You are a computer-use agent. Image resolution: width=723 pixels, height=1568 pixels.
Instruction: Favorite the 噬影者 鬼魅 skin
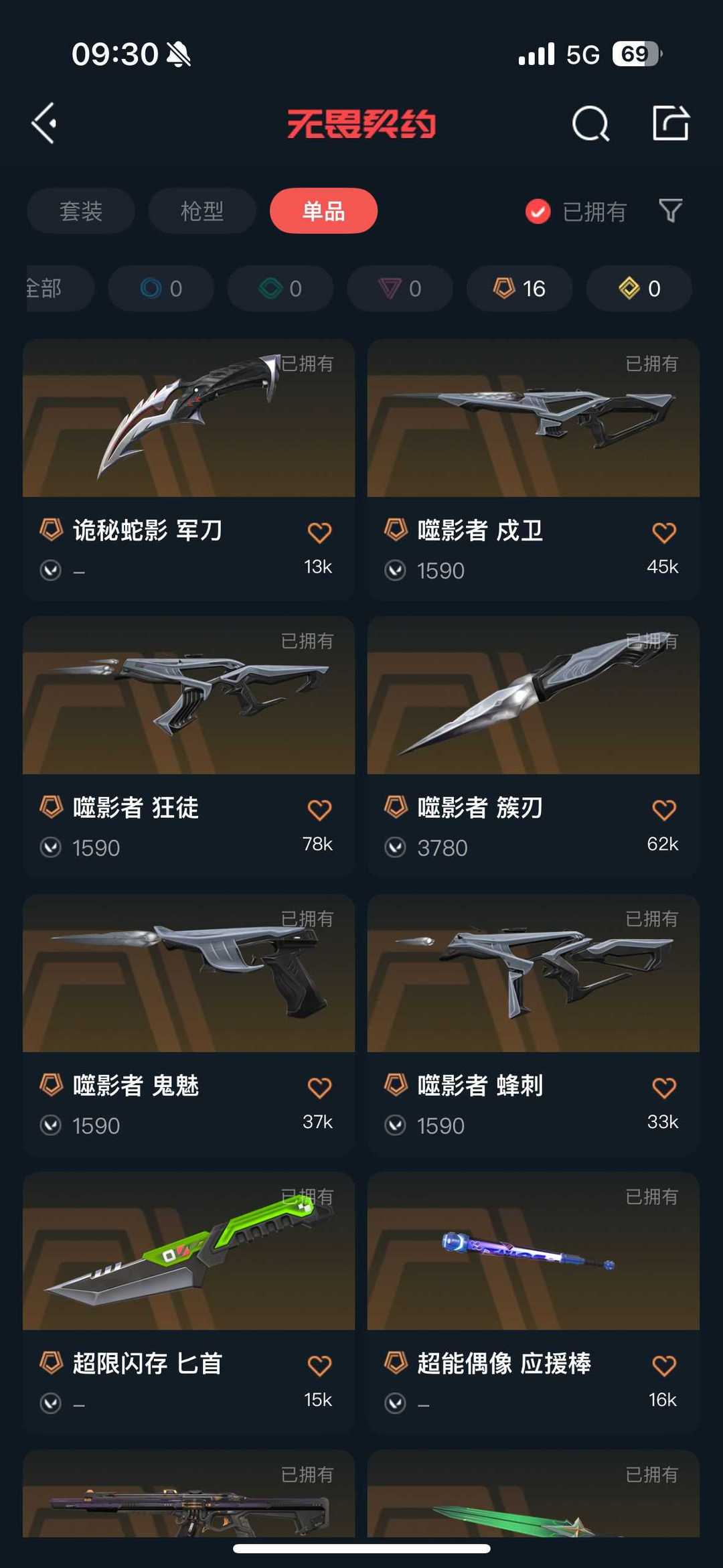[319, 1088]
